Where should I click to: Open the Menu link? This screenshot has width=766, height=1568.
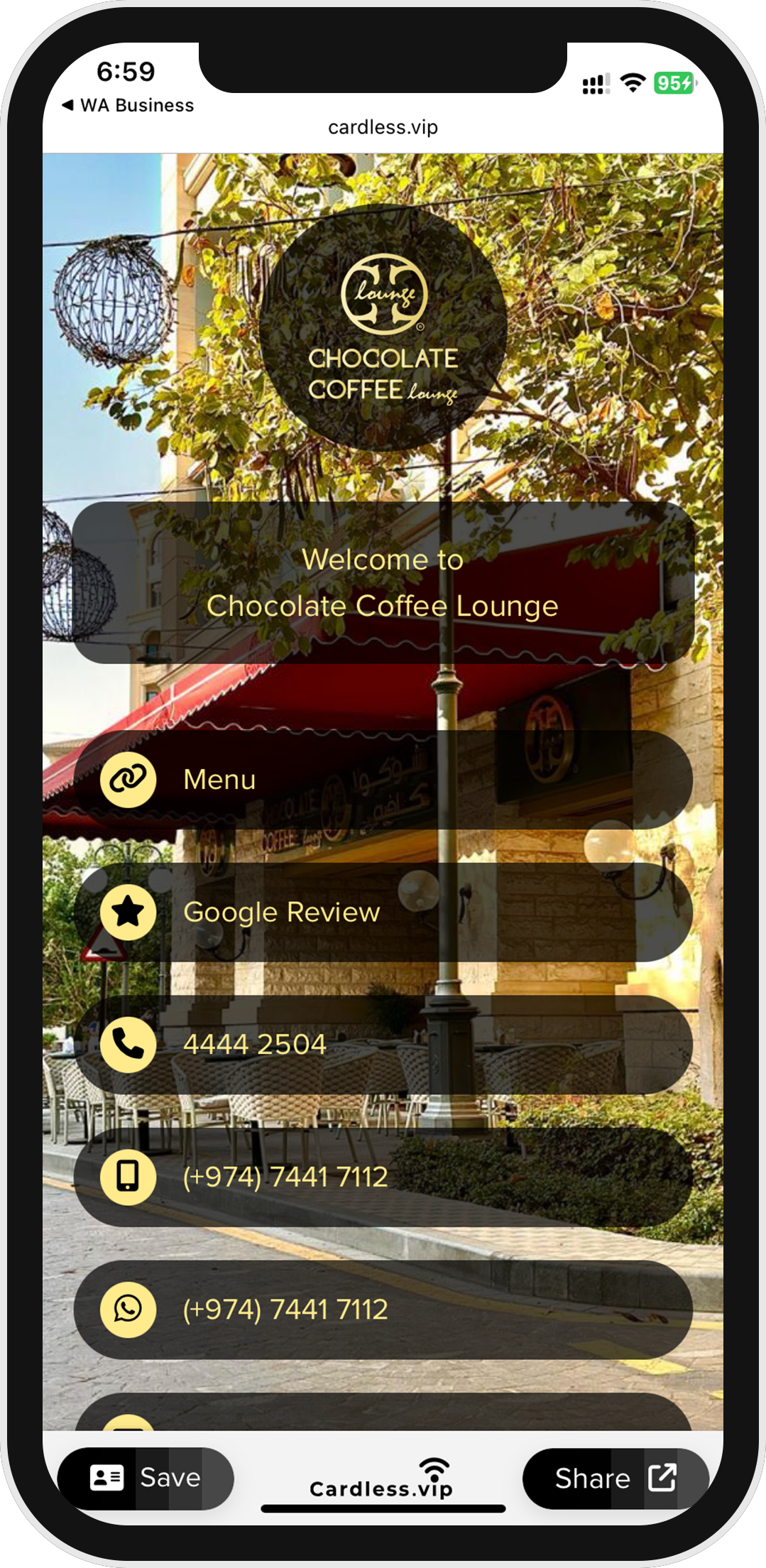[x=383, y=780]
